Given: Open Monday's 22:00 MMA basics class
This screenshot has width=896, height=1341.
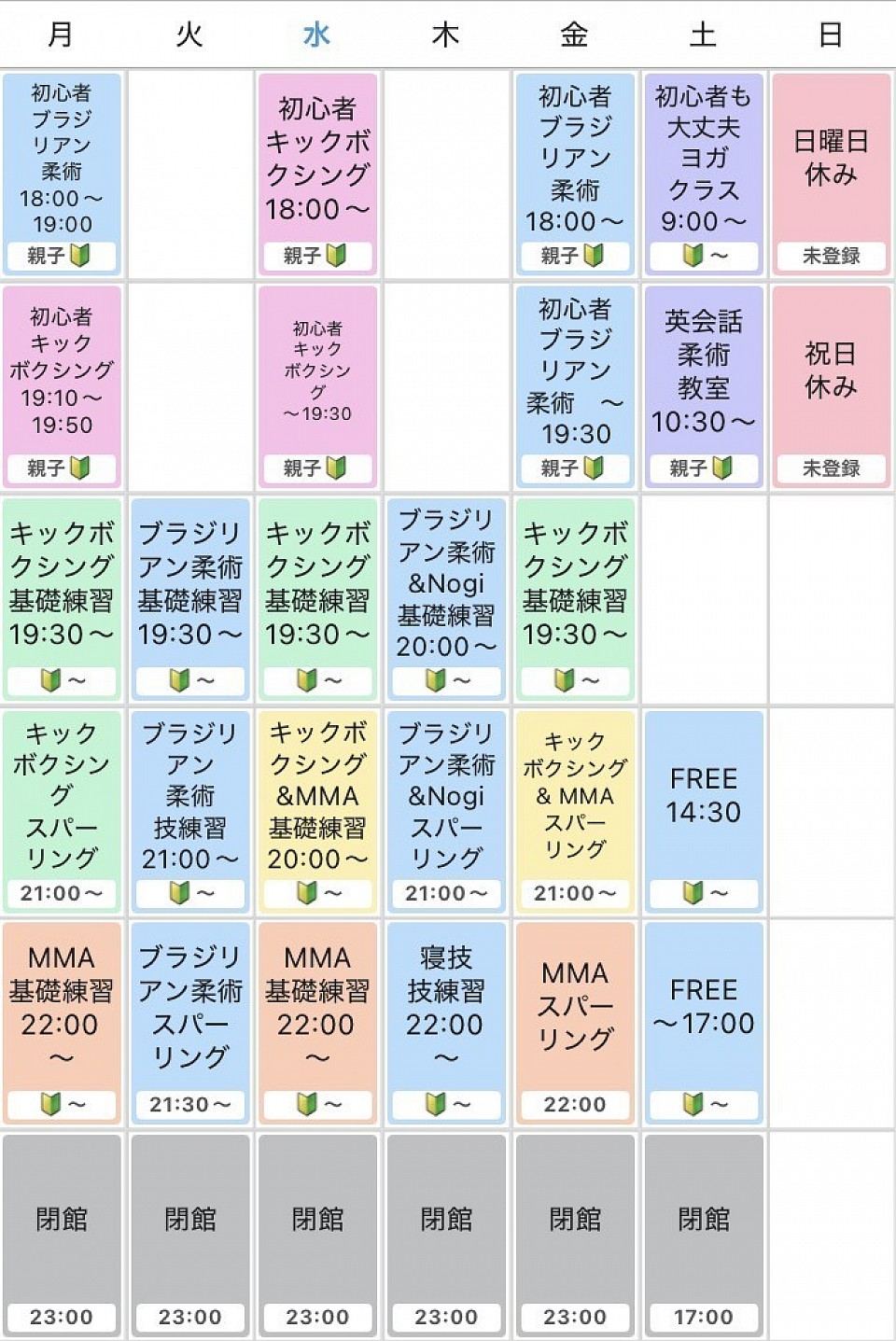Looking at the screenshot, I should 62,1022.
